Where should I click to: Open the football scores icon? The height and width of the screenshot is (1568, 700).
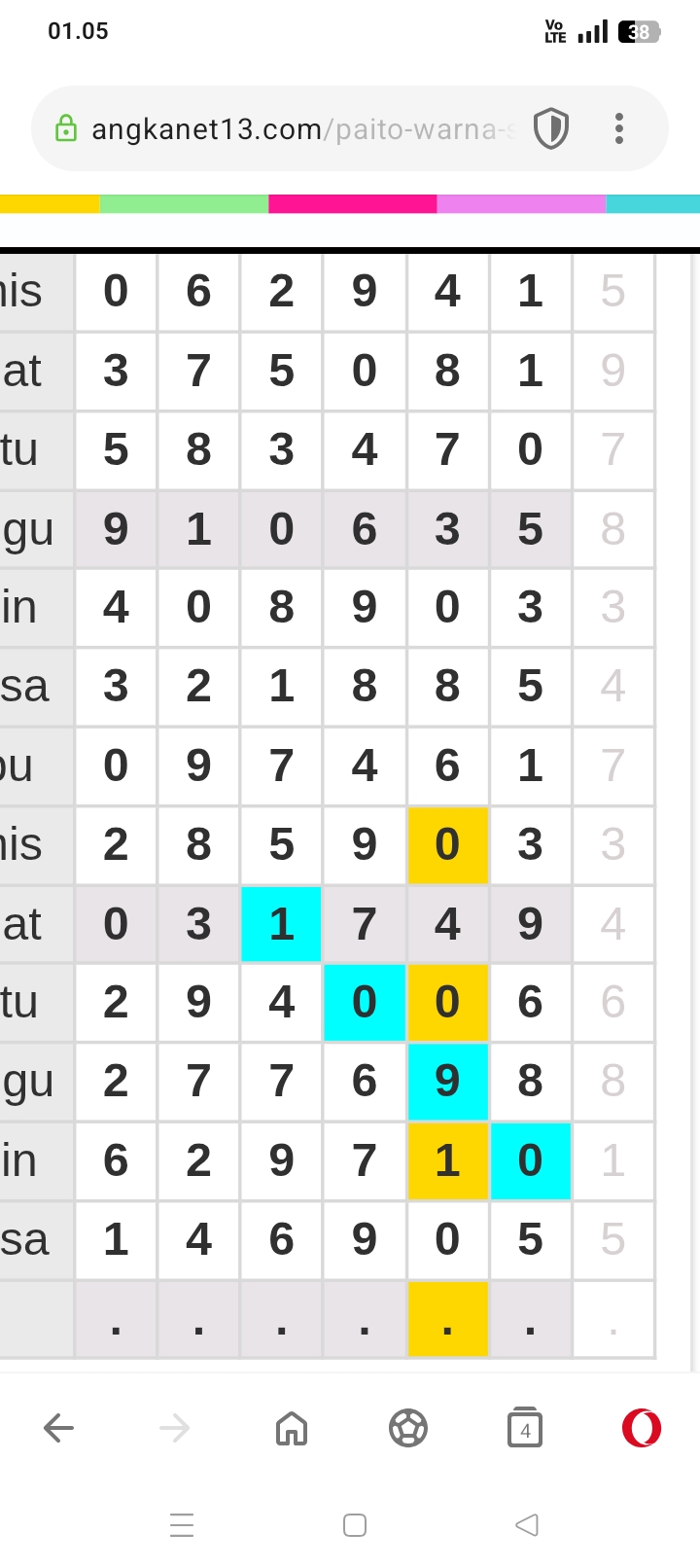pos(408,1428)
